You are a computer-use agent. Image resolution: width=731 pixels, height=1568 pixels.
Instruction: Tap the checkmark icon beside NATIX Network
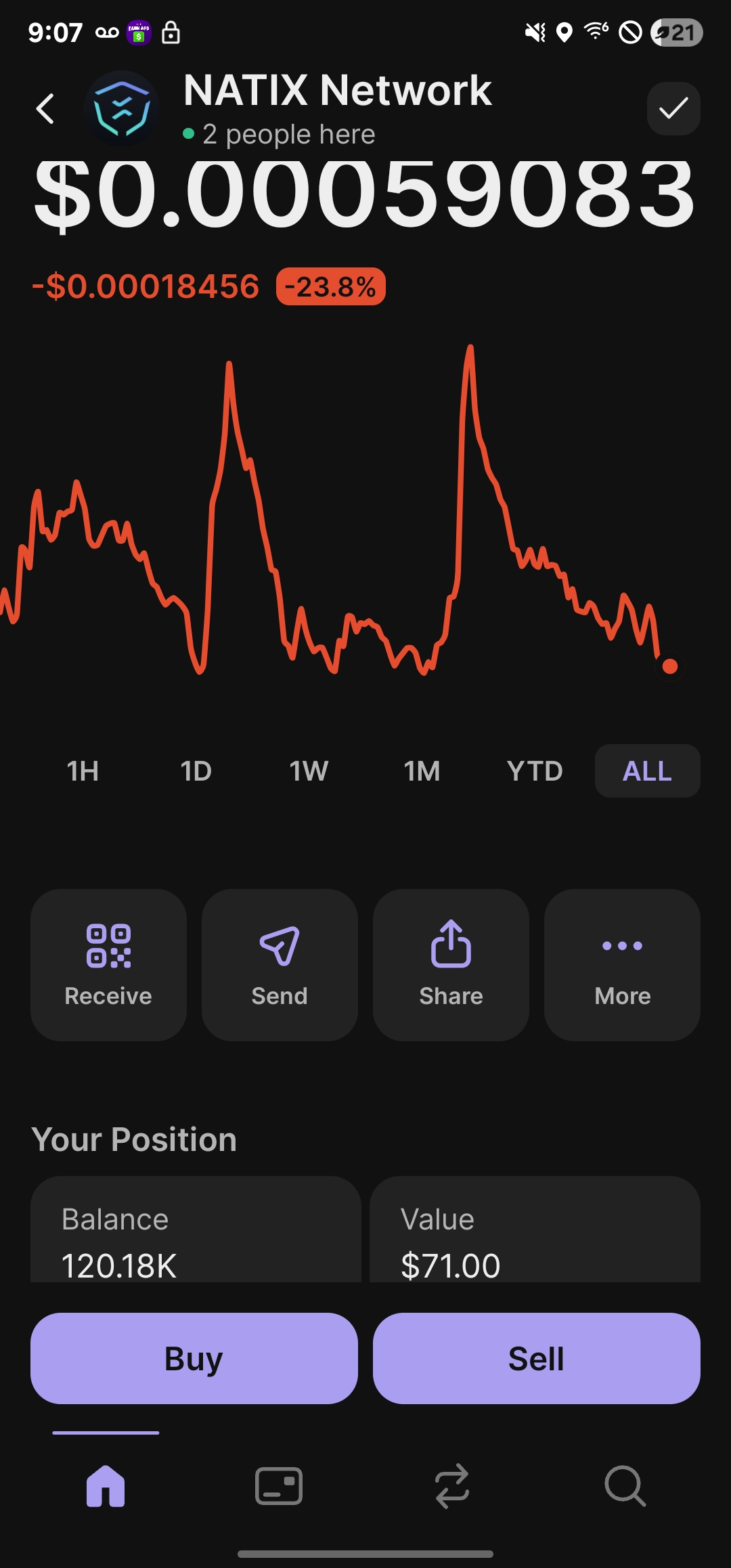[x=673, y=109]
